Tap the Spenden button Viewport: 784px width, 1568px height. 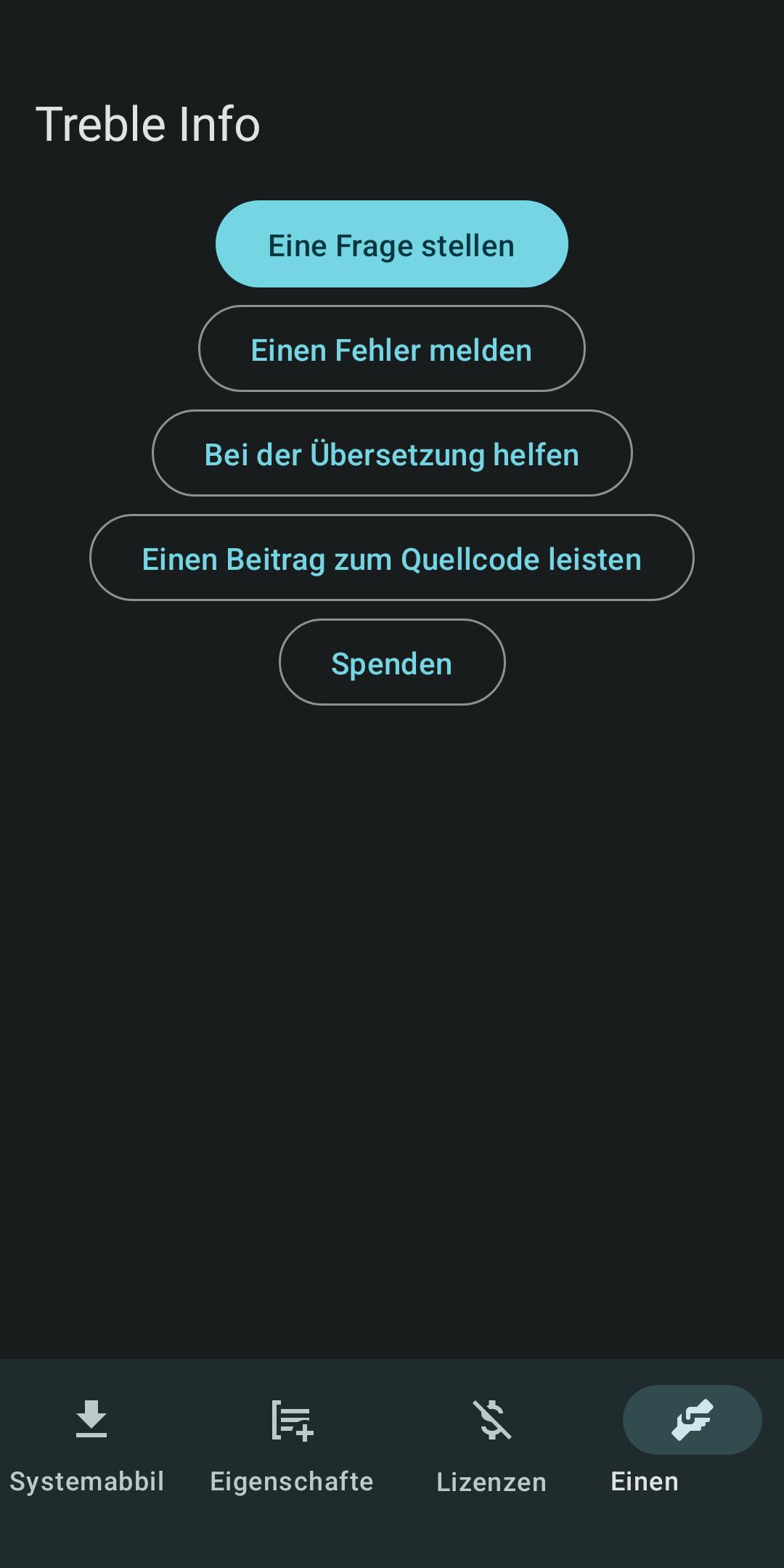tap(391, 663)
